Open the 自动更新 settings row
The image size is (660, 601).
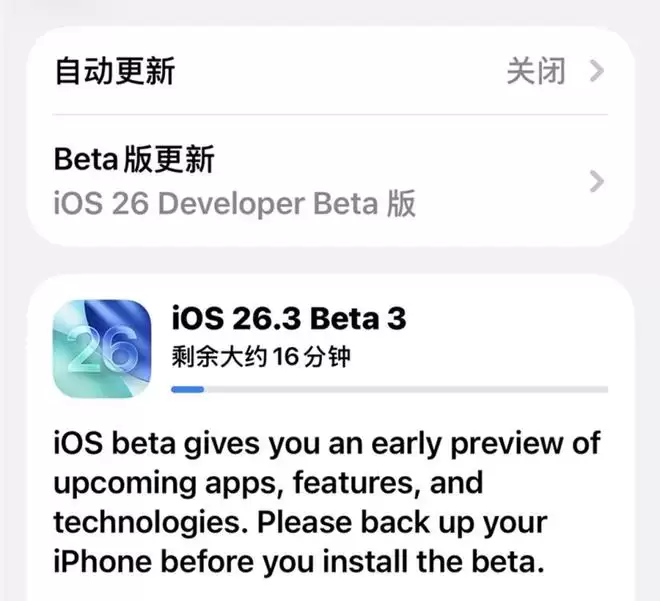coord(330,72)
